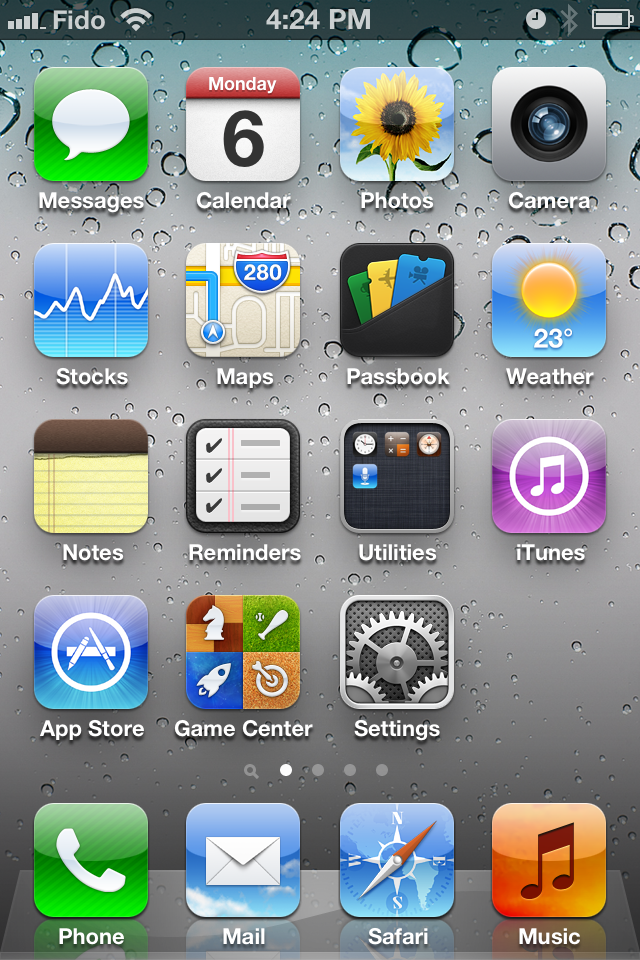640x960 pixels.
Task: Open the Music app
Action: tap(548, 860)
